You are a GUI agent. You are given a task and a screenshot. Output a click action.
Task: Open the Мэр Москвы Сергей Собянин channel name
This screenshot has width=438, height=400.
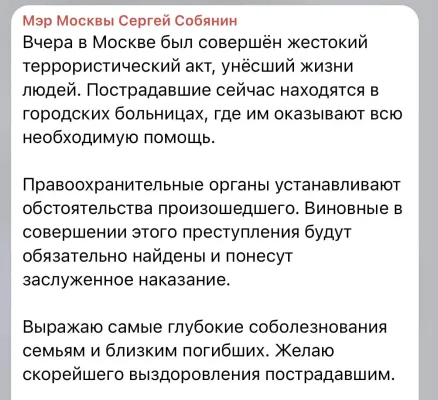click(130, 21)
